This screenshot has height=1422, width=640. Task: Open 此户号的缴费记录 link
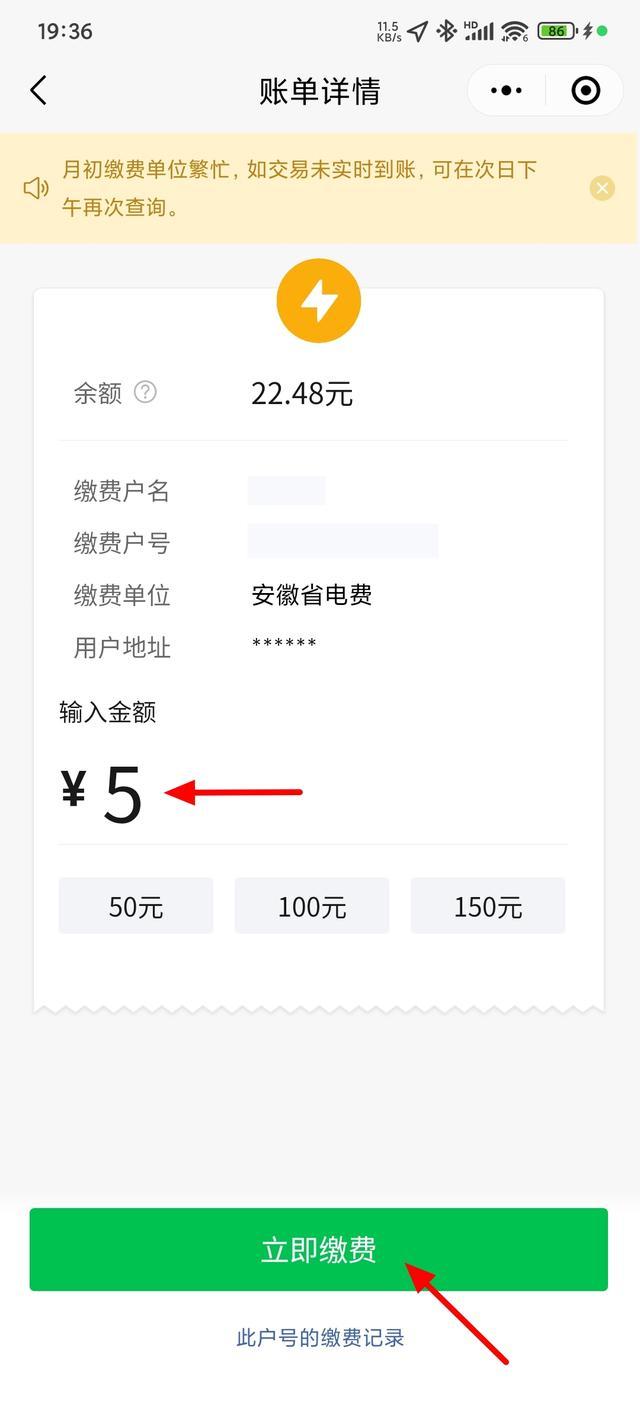320,1338
